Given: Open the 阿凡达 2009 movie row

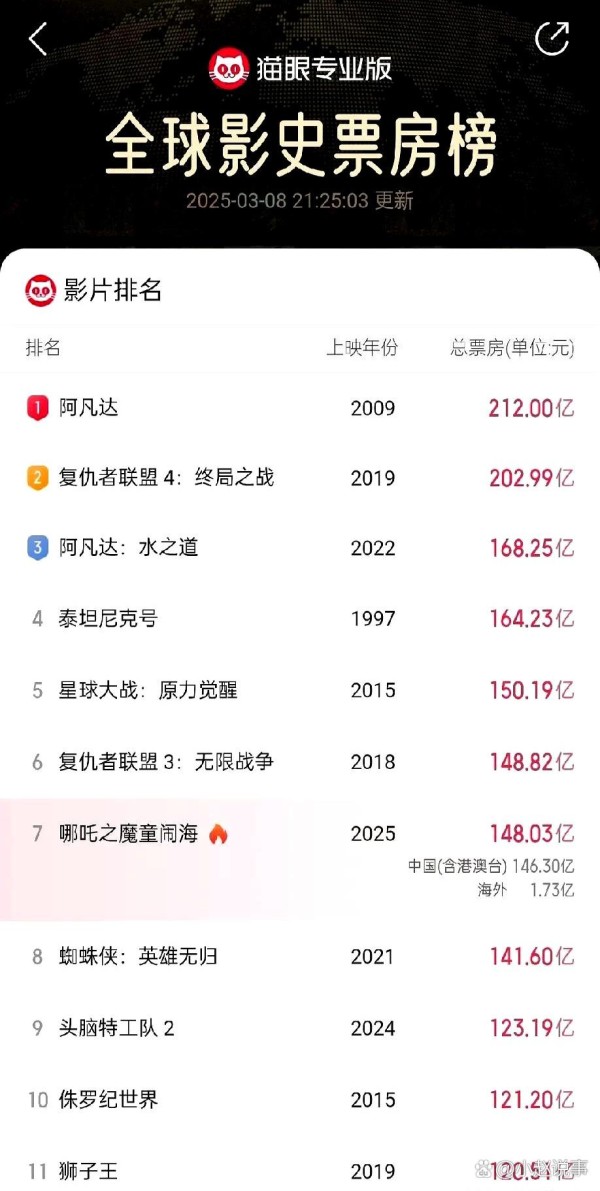Looking at the screenshot, I should coord(300,409).
